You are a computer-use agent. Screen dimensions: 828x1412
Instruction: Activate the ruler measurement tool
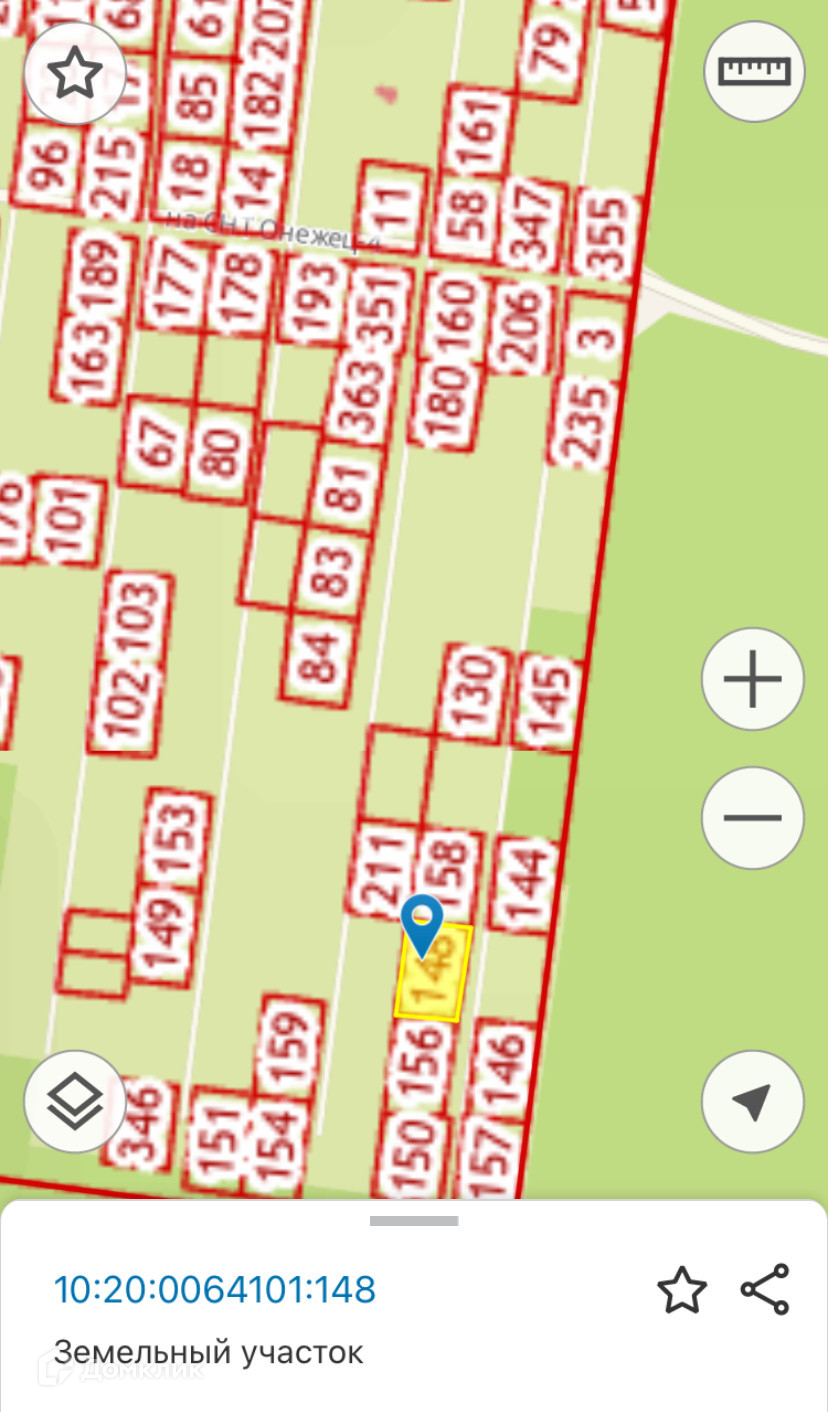pos(755,72)
